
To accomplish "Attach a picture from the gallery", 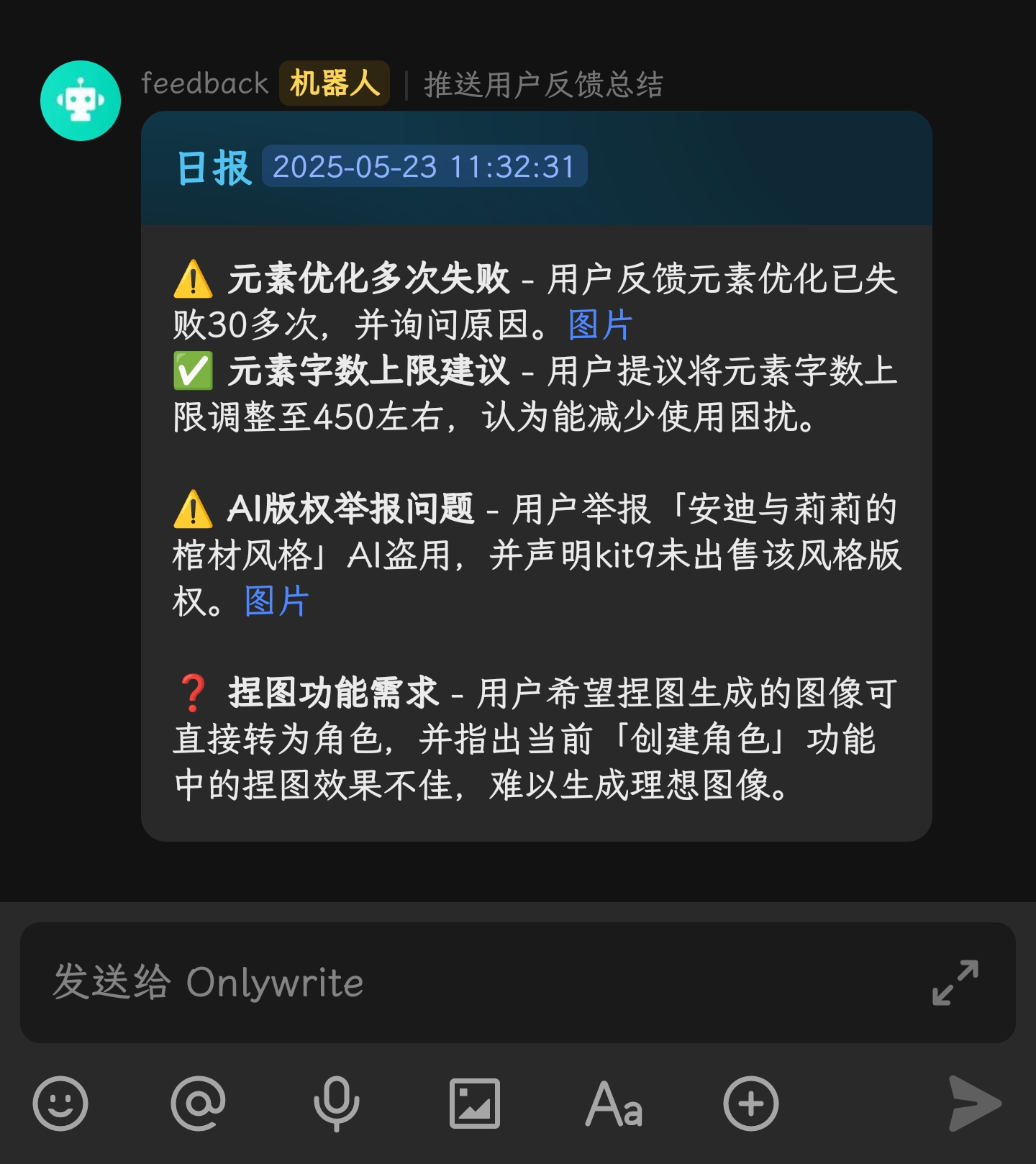I will pyautogui.click(x=475, y=1104).
